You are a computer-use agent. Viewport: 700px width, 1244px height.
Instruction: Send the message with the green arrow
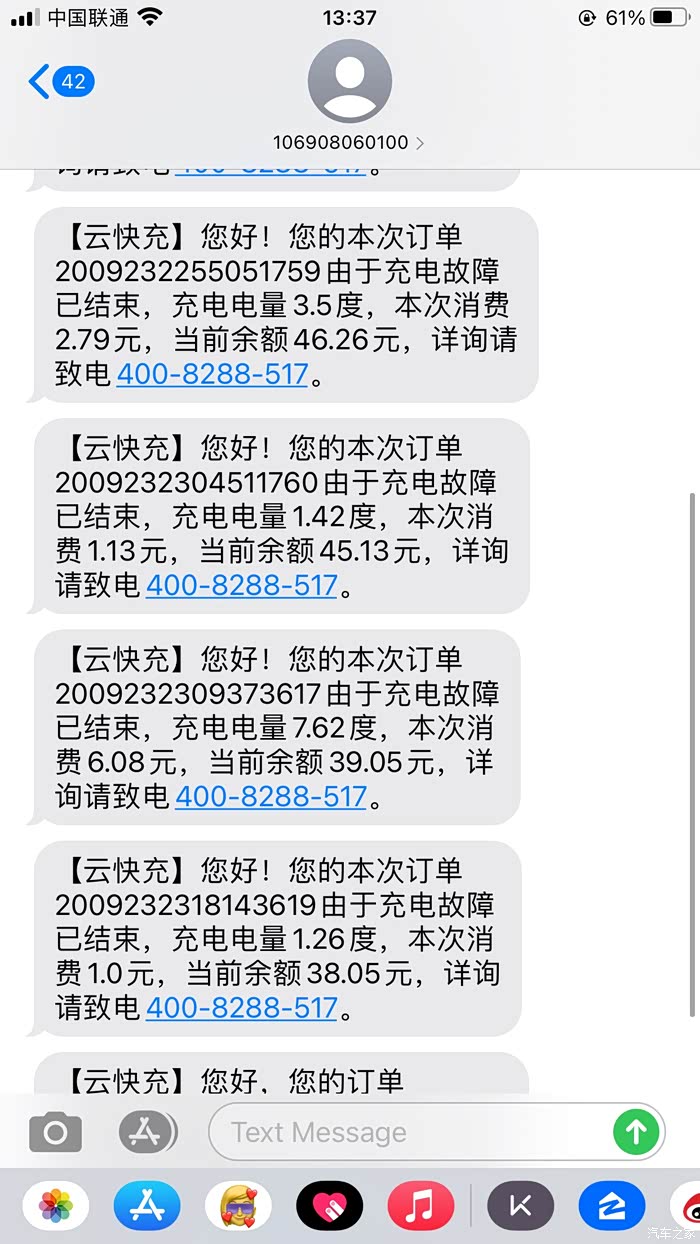636,1132
